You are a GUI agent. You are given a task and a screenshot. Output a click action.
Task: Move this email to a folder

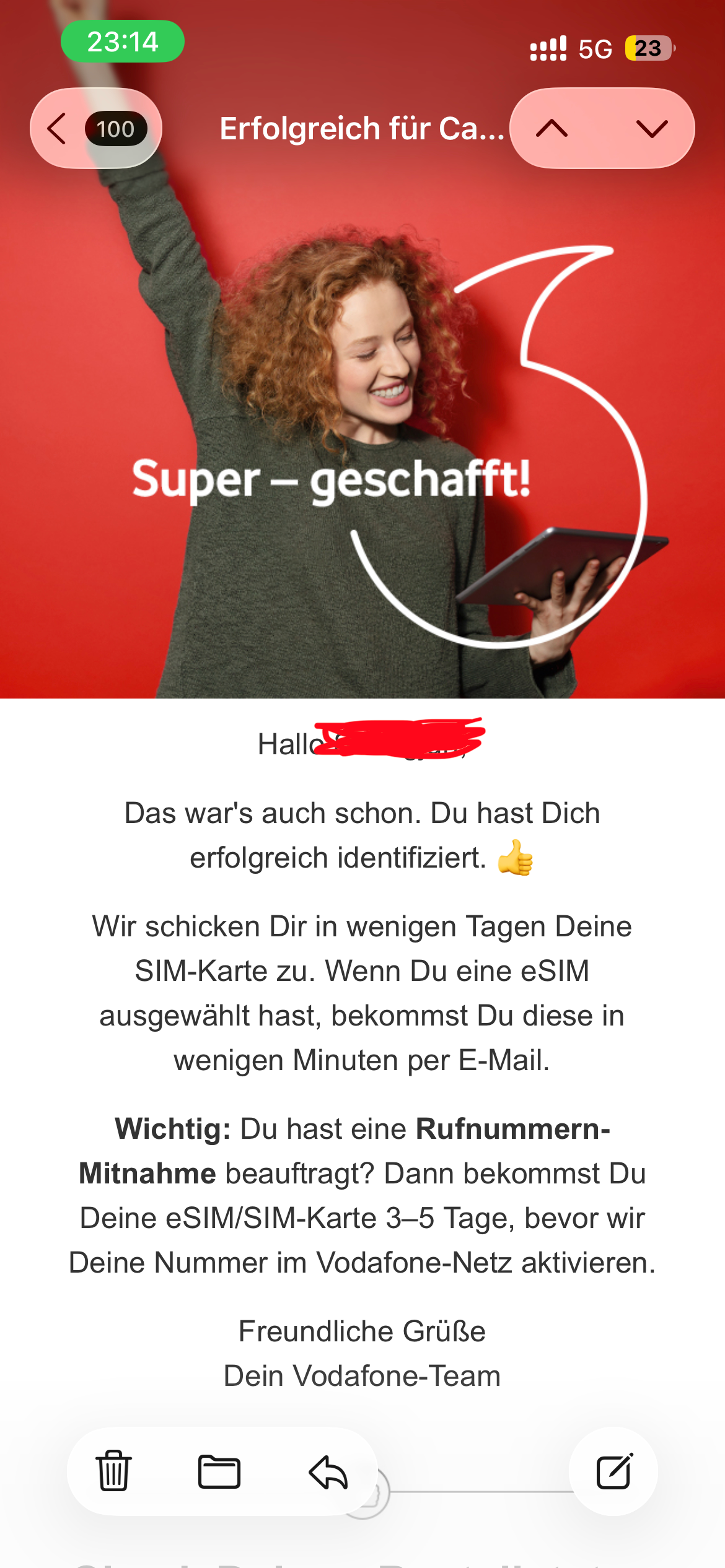[219, 1471]
